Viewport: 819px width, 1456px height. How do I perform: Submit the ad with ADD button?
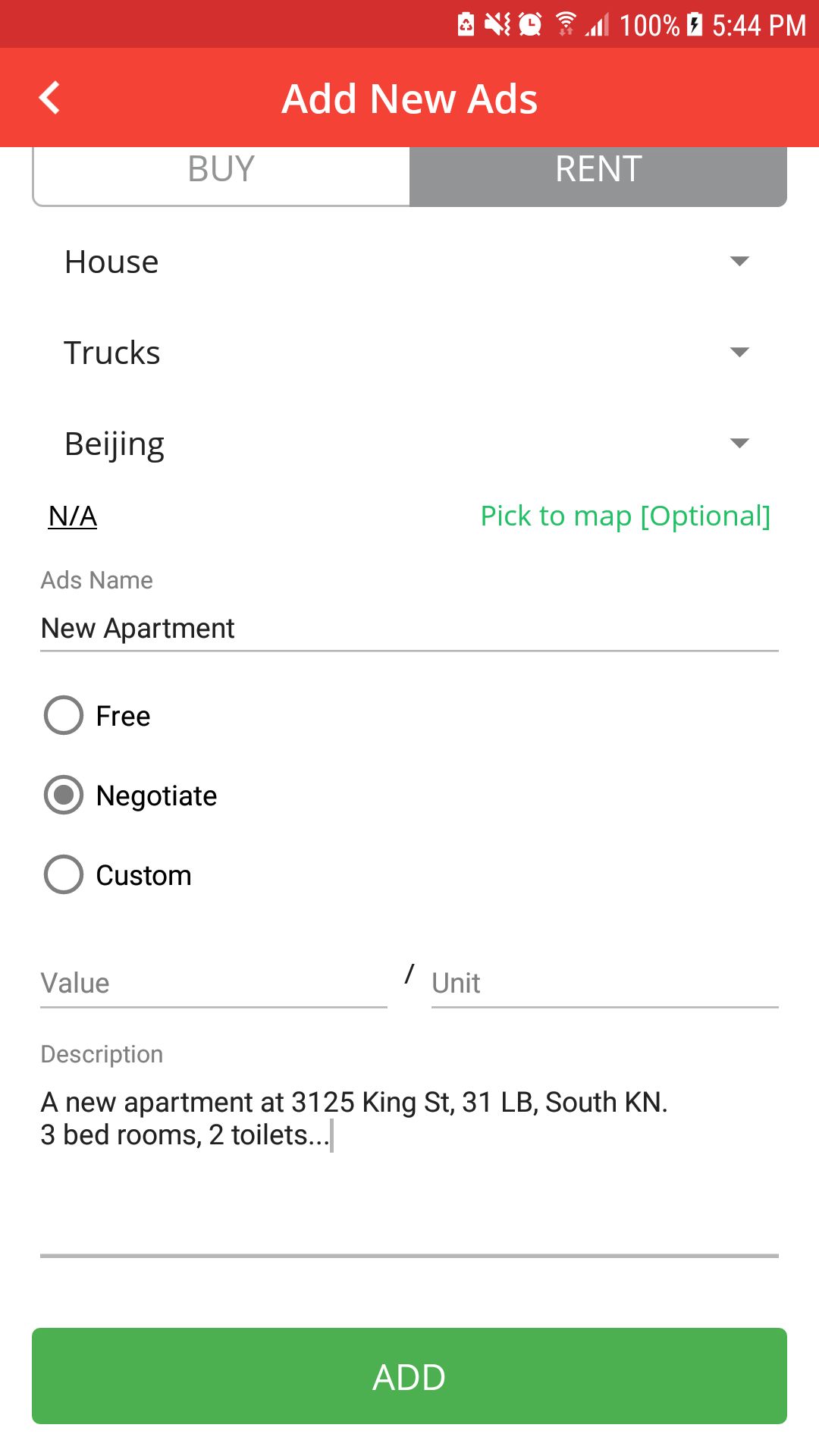[x=409, y=1376]
